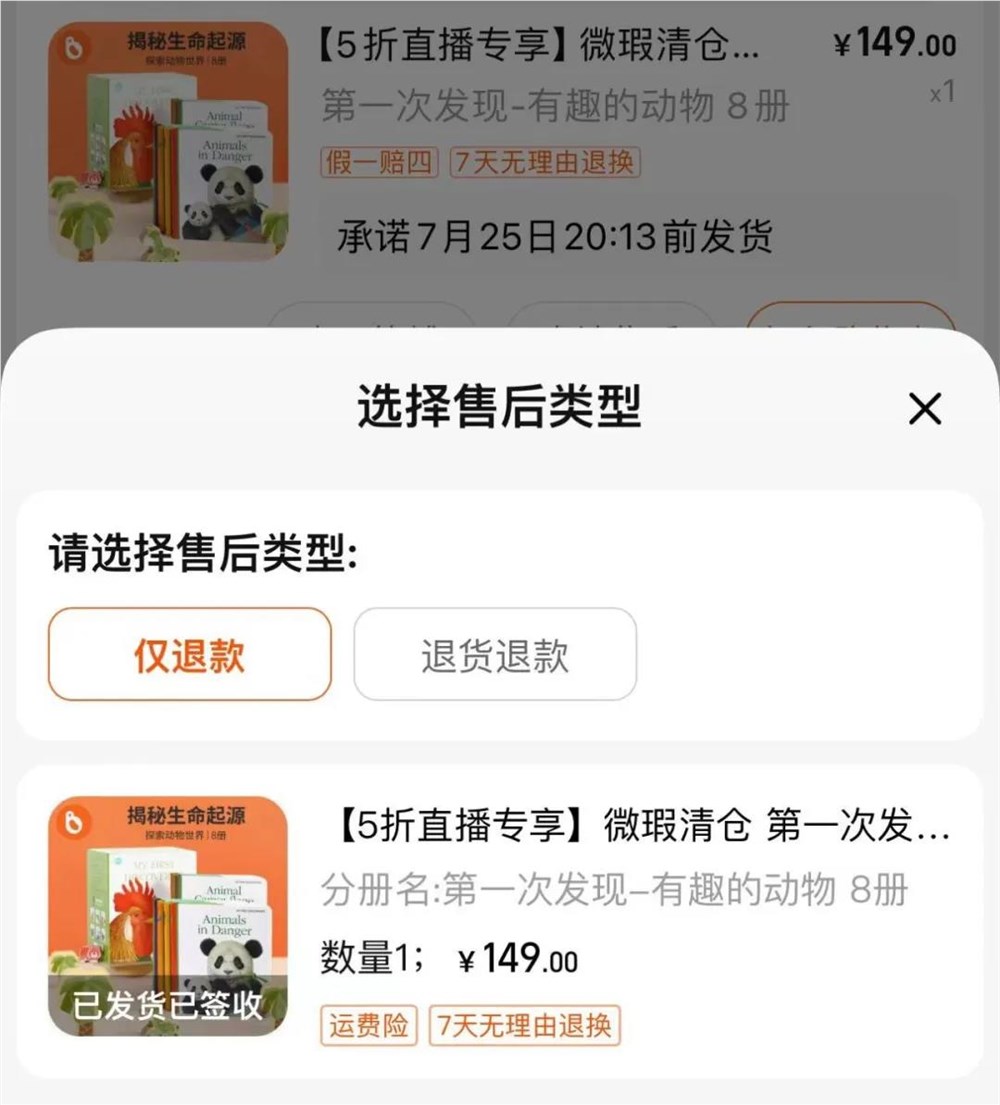The width and height of the screenshot is (1000, 1105).
Task: Select the 仅退款 refund option
Action: point(188,655)
